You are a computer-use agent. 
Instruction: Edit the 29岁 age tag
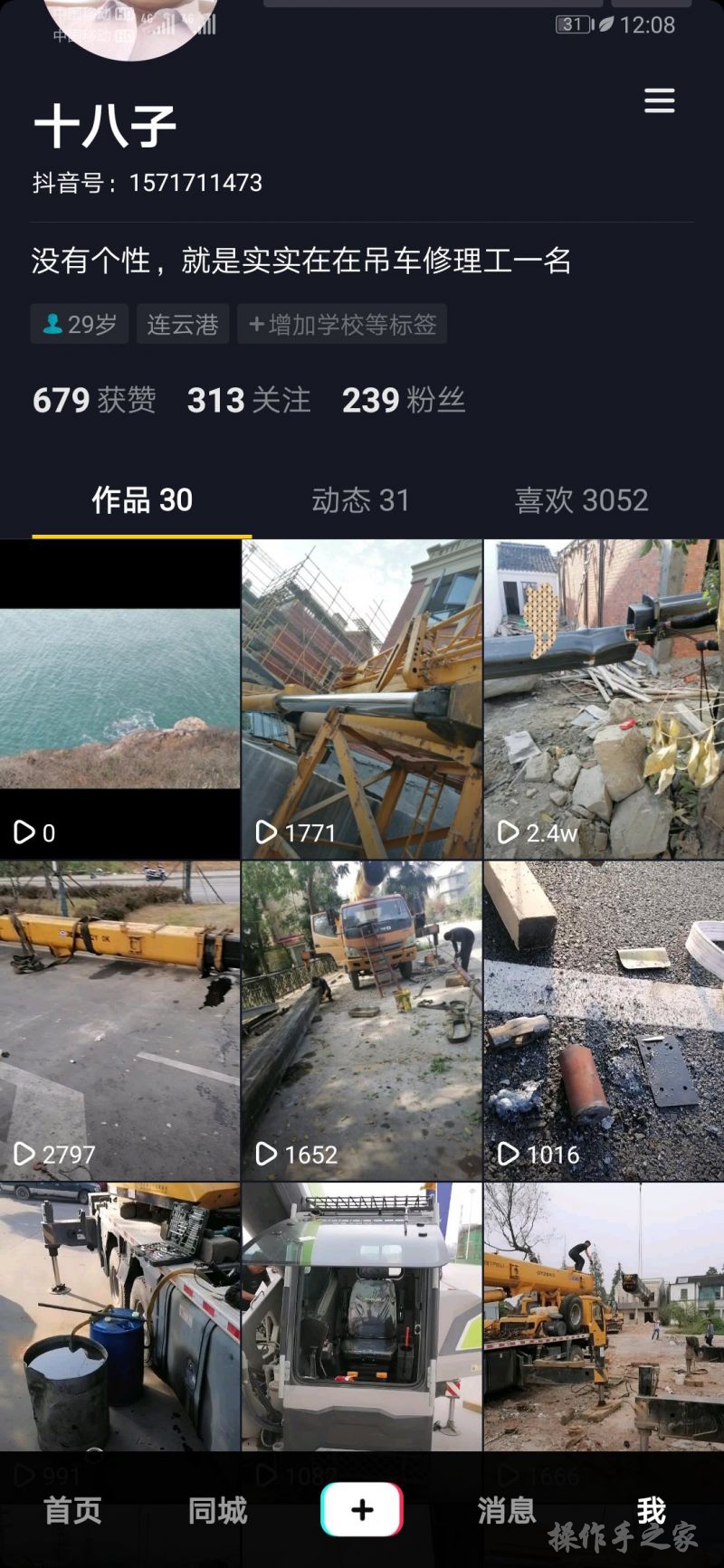coord(80,324)
